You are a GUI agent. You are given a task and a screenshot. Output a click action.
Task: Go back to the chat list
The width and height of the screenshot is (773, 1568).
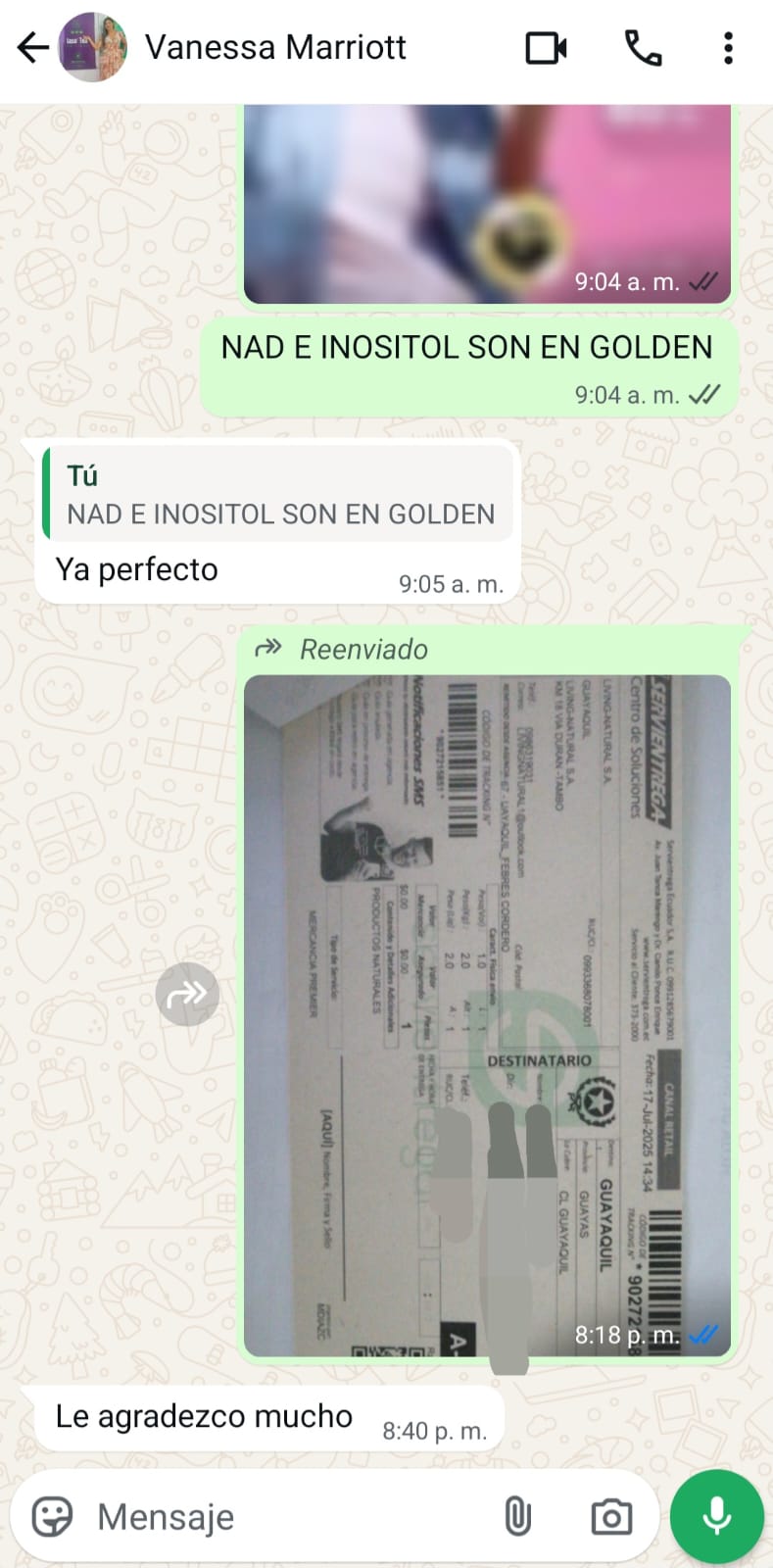(32, 47)
